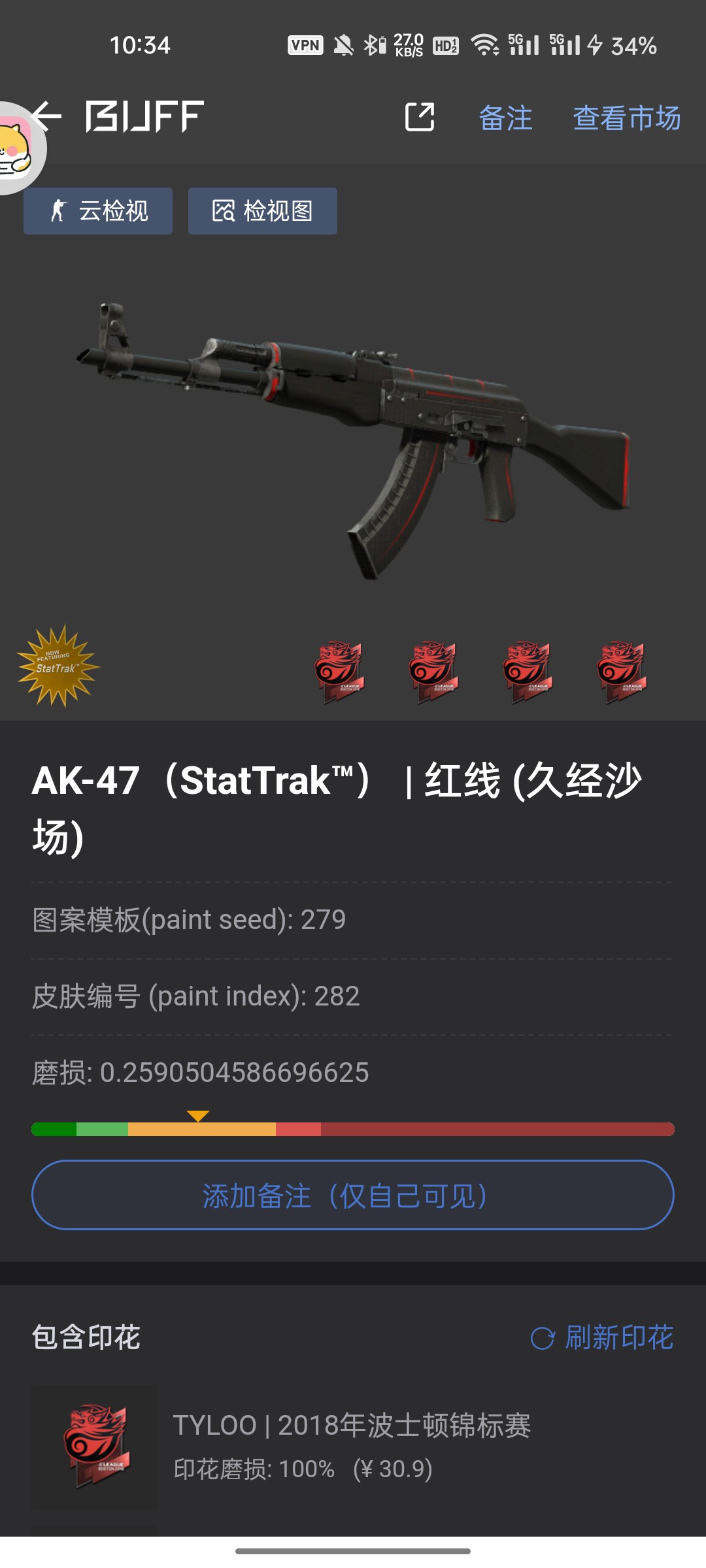Viewport: 706px width, 1568px height.
Task: Tap 添加备注（仅自己可见）button
Action: tap(353, 1195)
